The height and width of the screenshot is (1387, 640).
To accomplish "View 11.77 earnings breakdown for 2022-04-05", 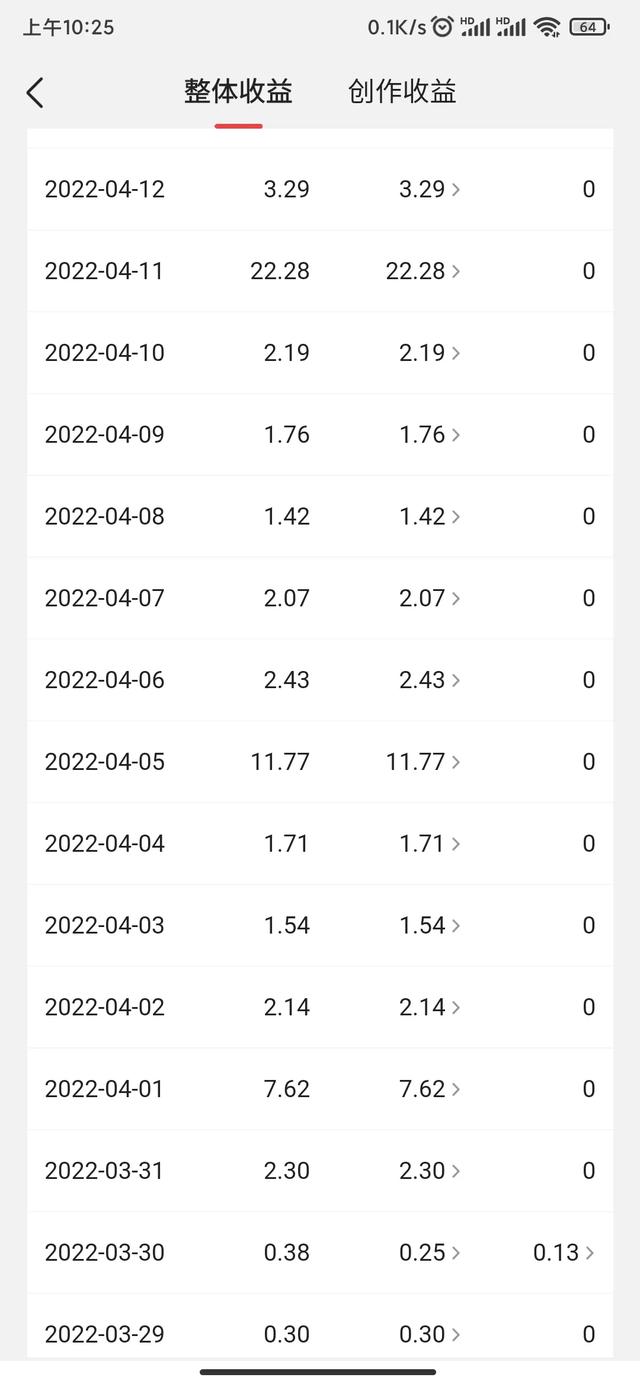I will pyautogui.click(x=423, y=762).
